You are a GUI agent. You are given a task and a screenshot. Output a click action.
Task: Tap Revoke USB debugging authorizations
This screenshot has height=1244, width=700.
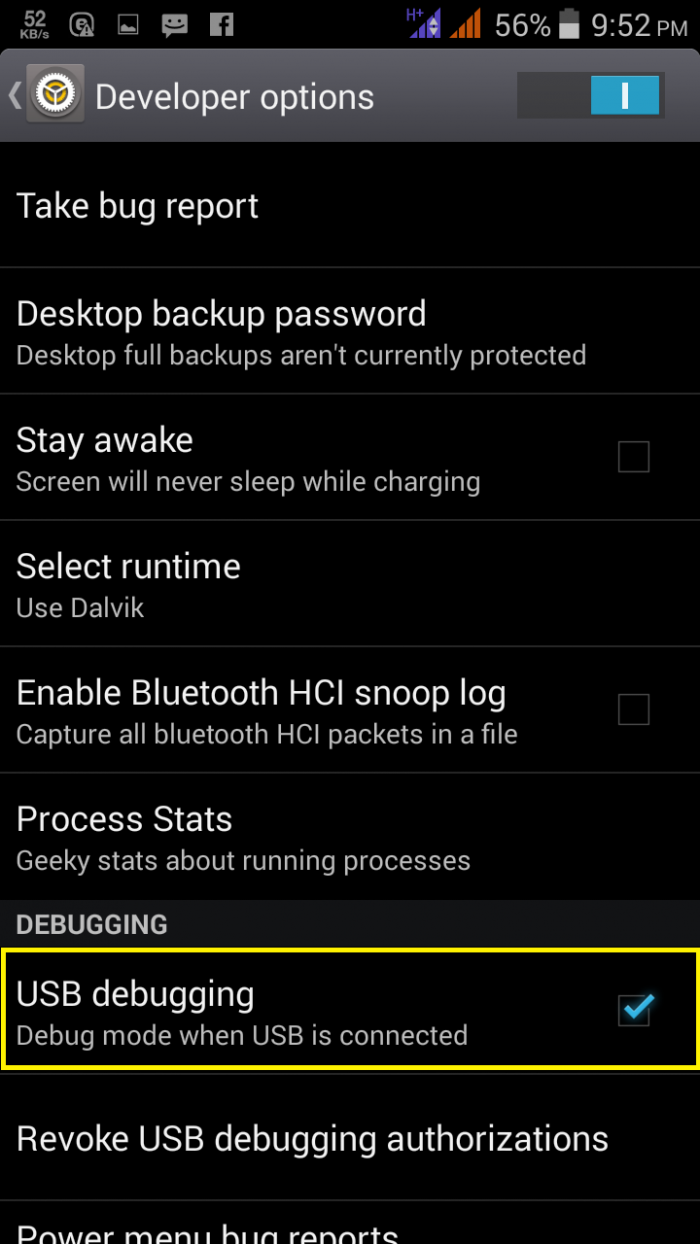point(312,1138)
